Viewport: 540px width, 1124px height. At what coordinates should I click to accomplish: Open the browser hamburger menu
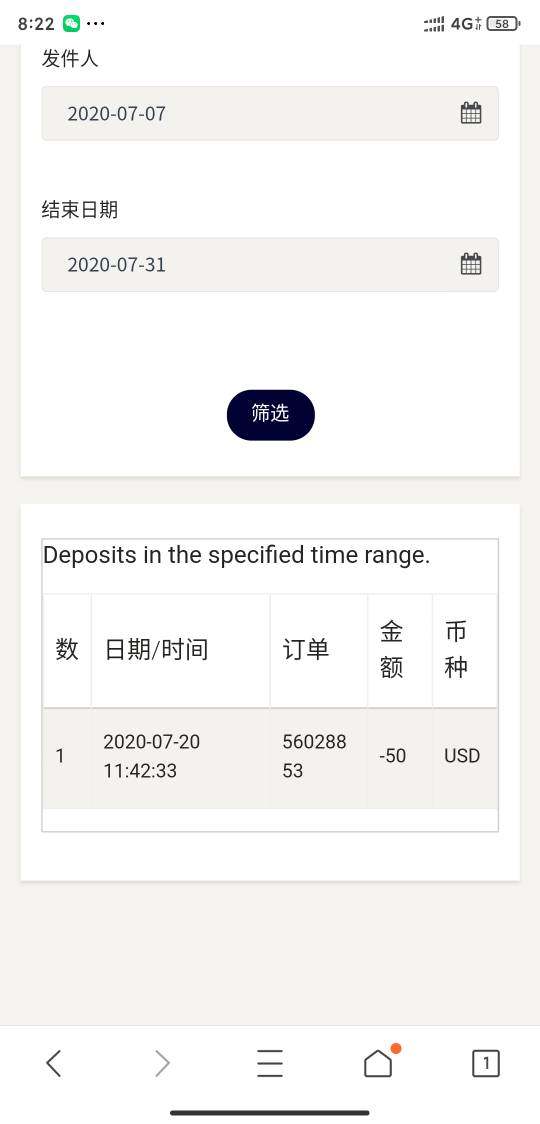270,1063
